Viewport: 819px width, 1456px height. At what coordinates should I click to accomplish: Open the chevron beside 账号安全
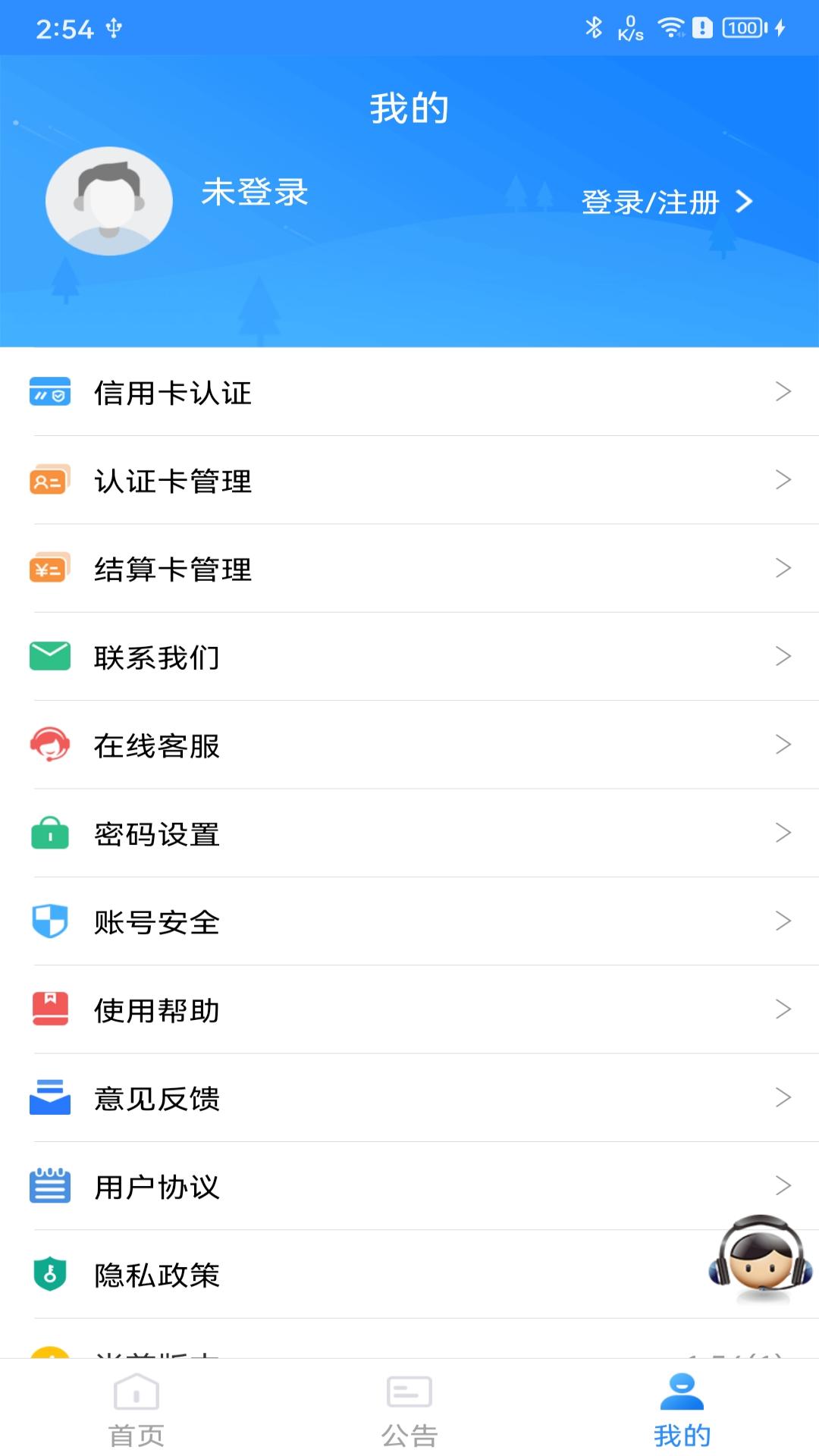click(784, 922)
